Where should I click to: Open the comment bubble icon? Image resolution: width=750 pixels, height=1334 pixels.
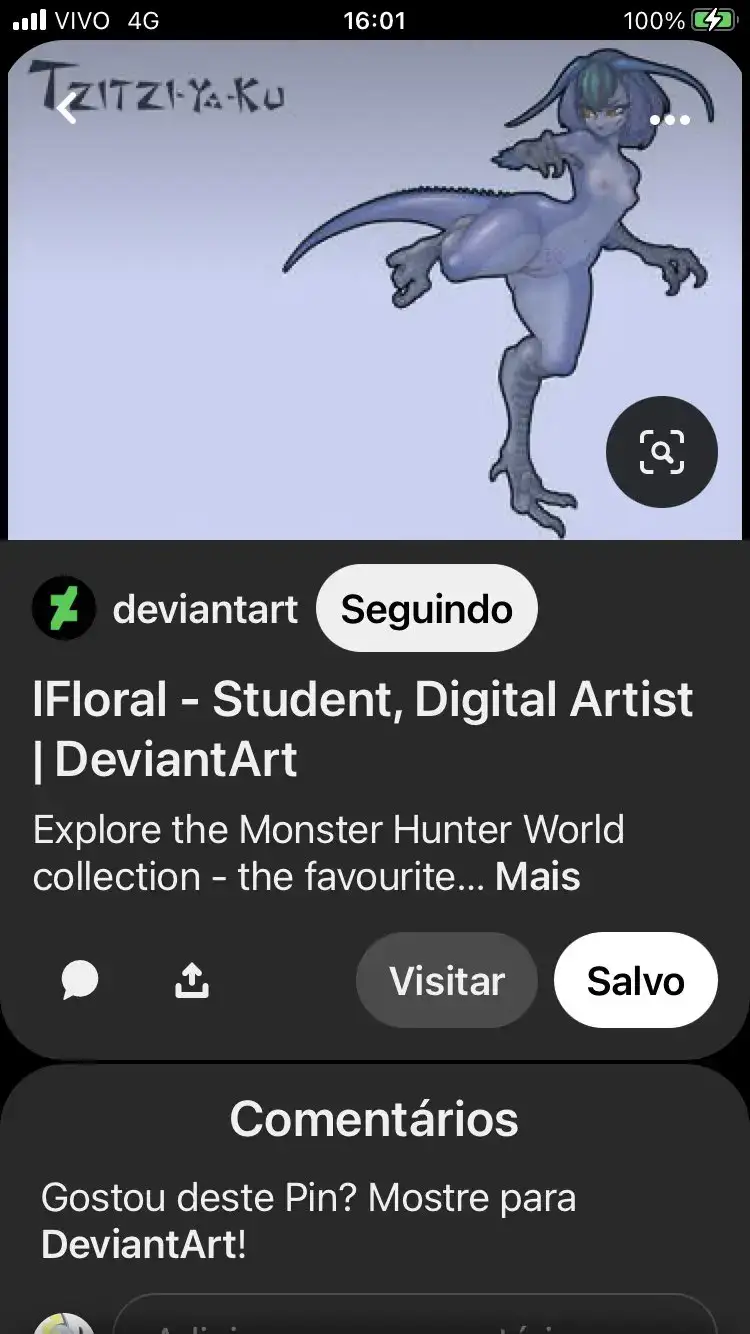click(x=80, y=982)
